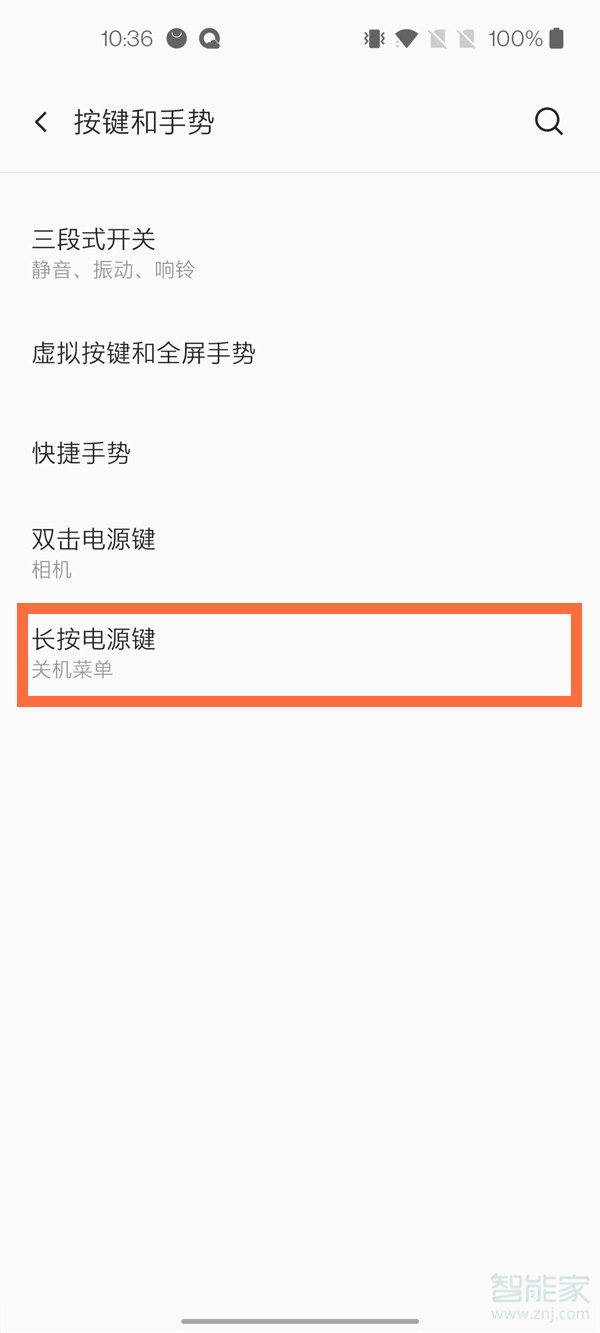Open 虚拟按键和全屏手势
This screenshot has width=600, height=1333.
point(300,353)
